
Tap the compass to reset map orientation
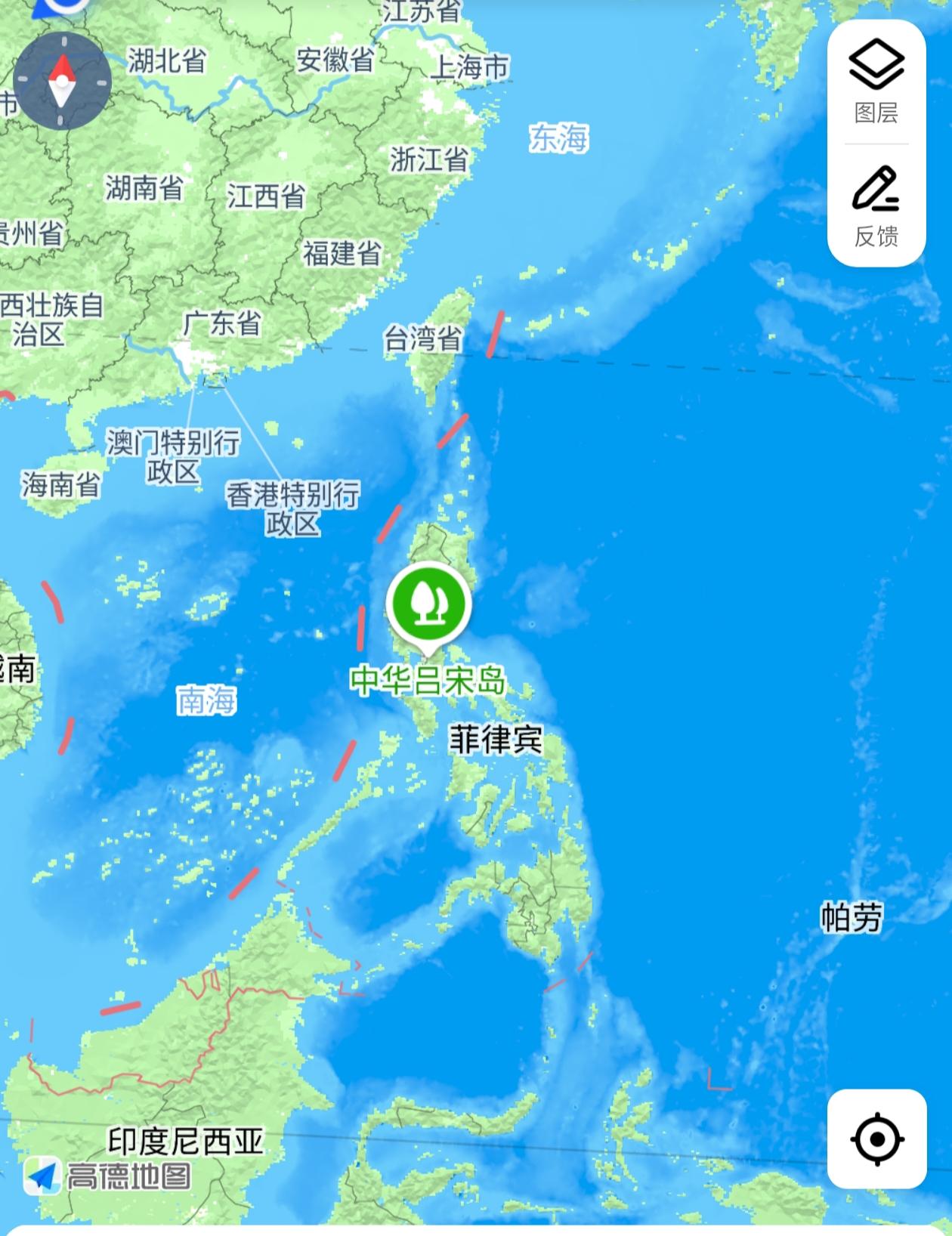[x=63, y=79]
